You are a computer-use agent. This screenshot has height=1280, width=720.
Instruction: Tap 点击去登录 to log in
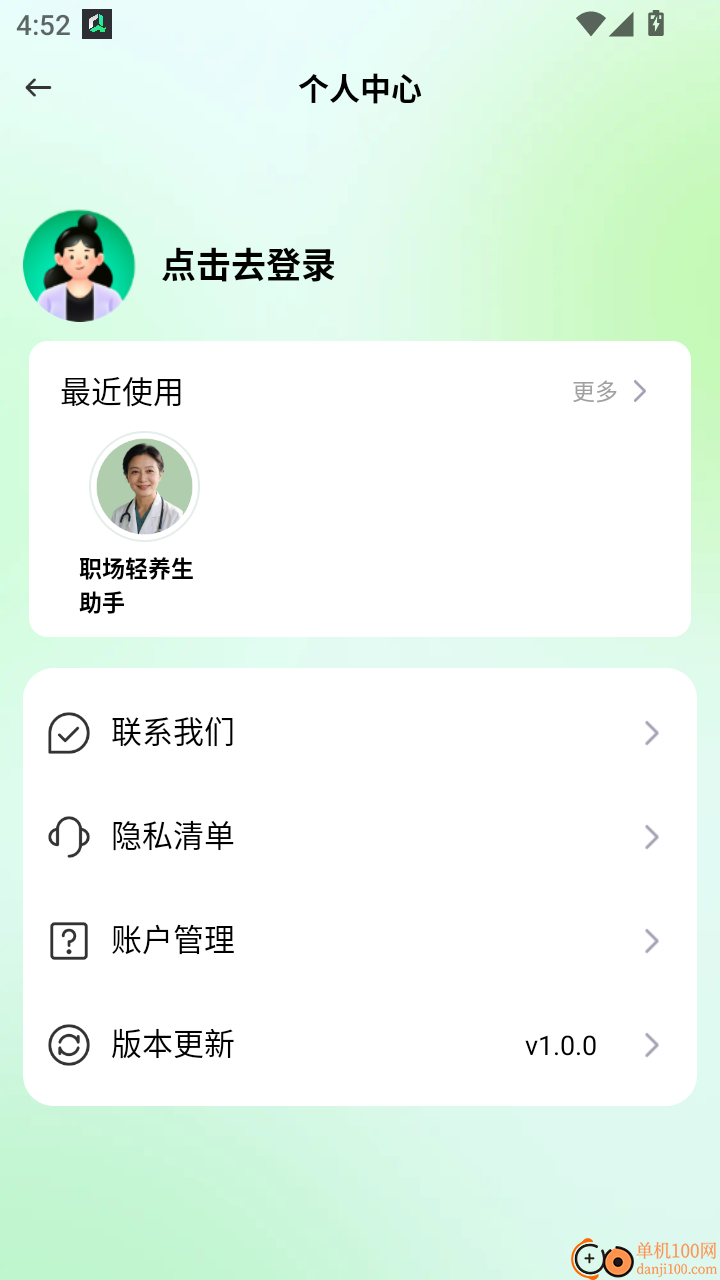click(249, 267)
